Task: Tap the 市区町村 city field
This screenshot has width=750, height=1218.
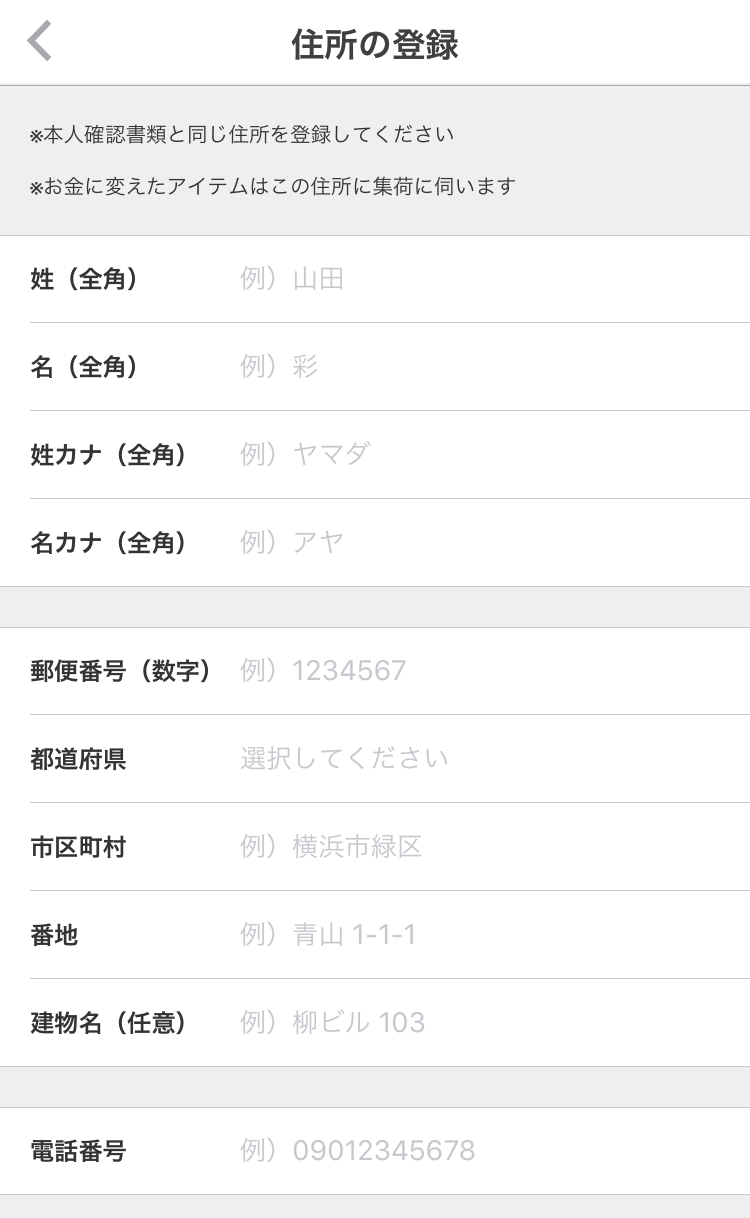Action: [x=490, y=847]
